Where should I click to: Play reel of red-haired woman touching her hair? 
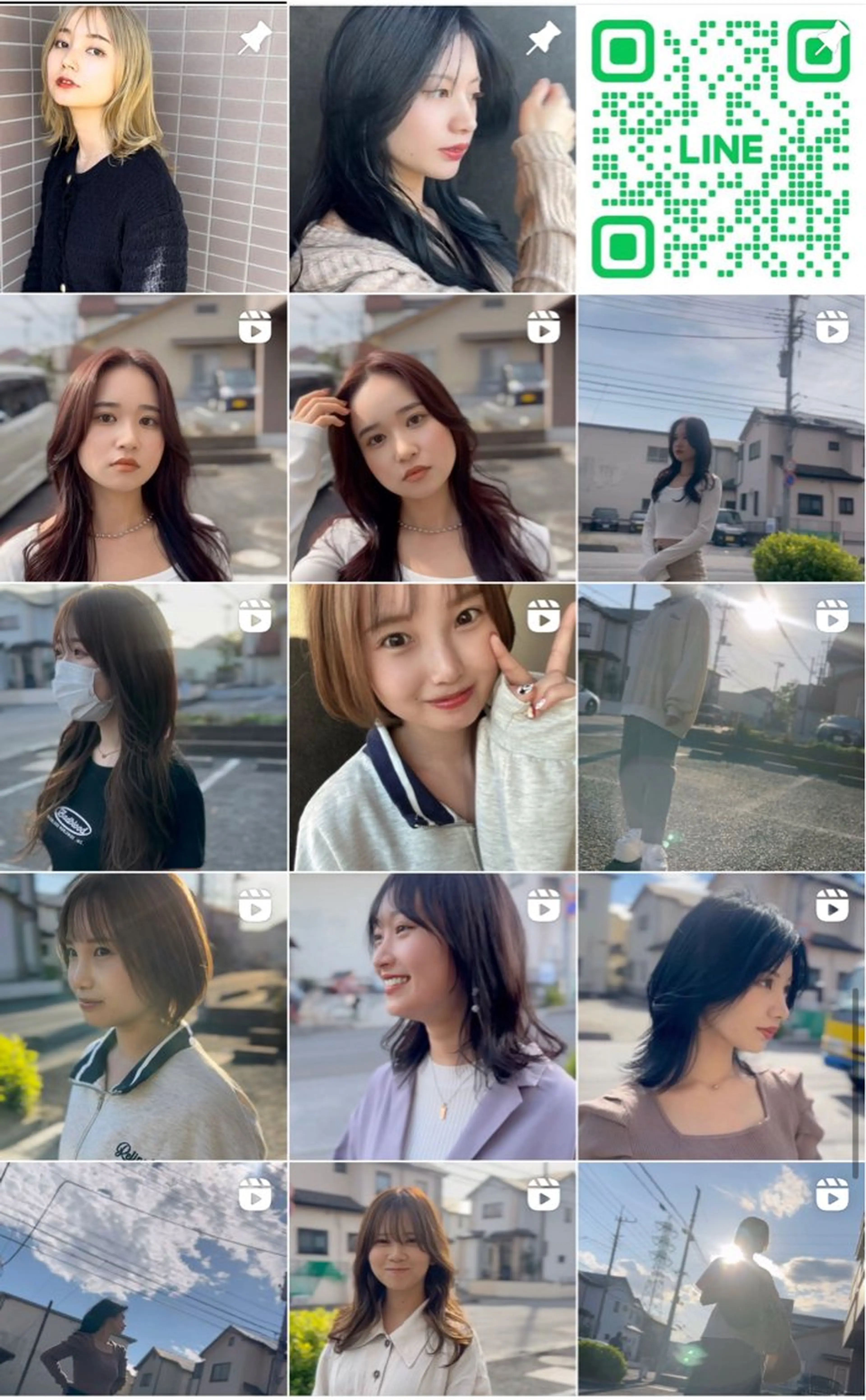(x=432, y=438)
